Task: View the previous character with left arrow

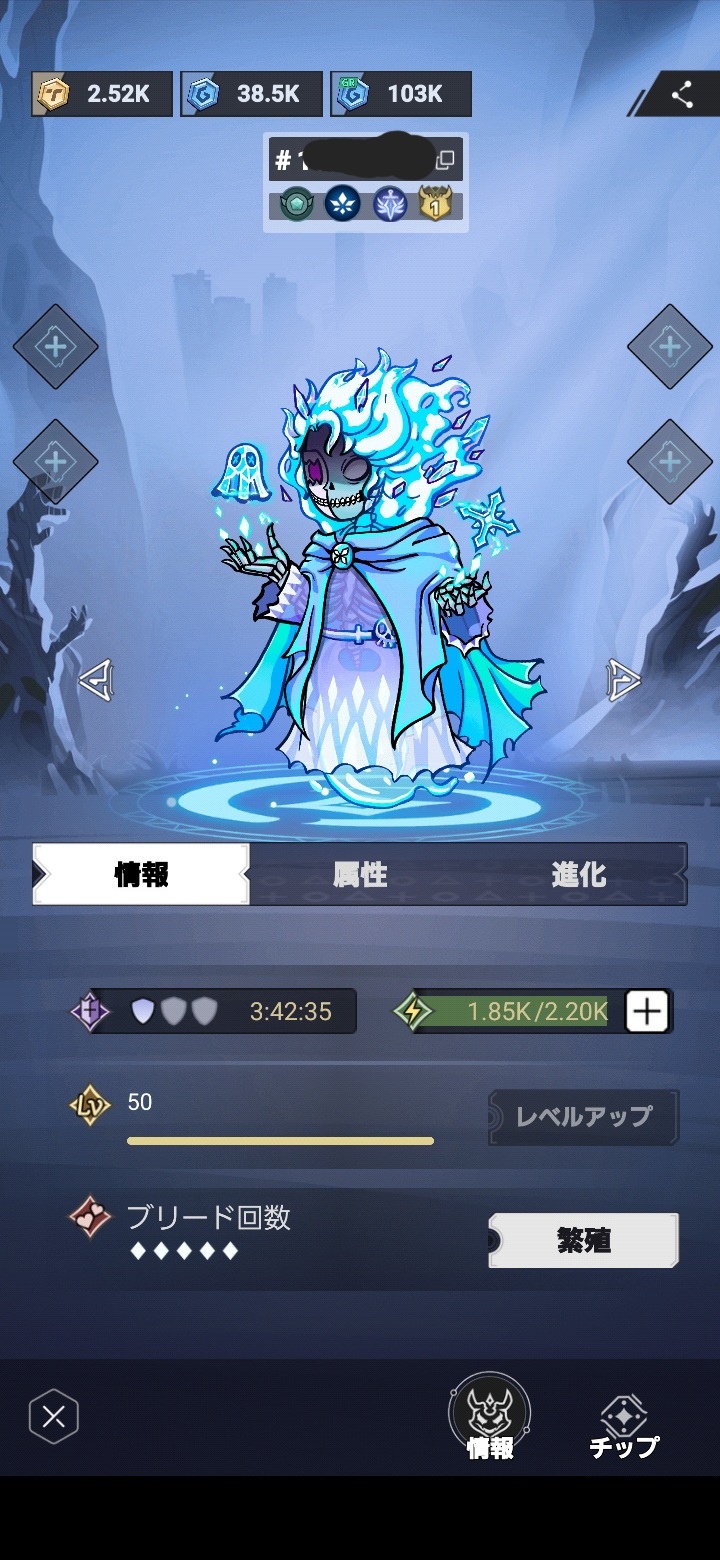Action: [96, 681]
